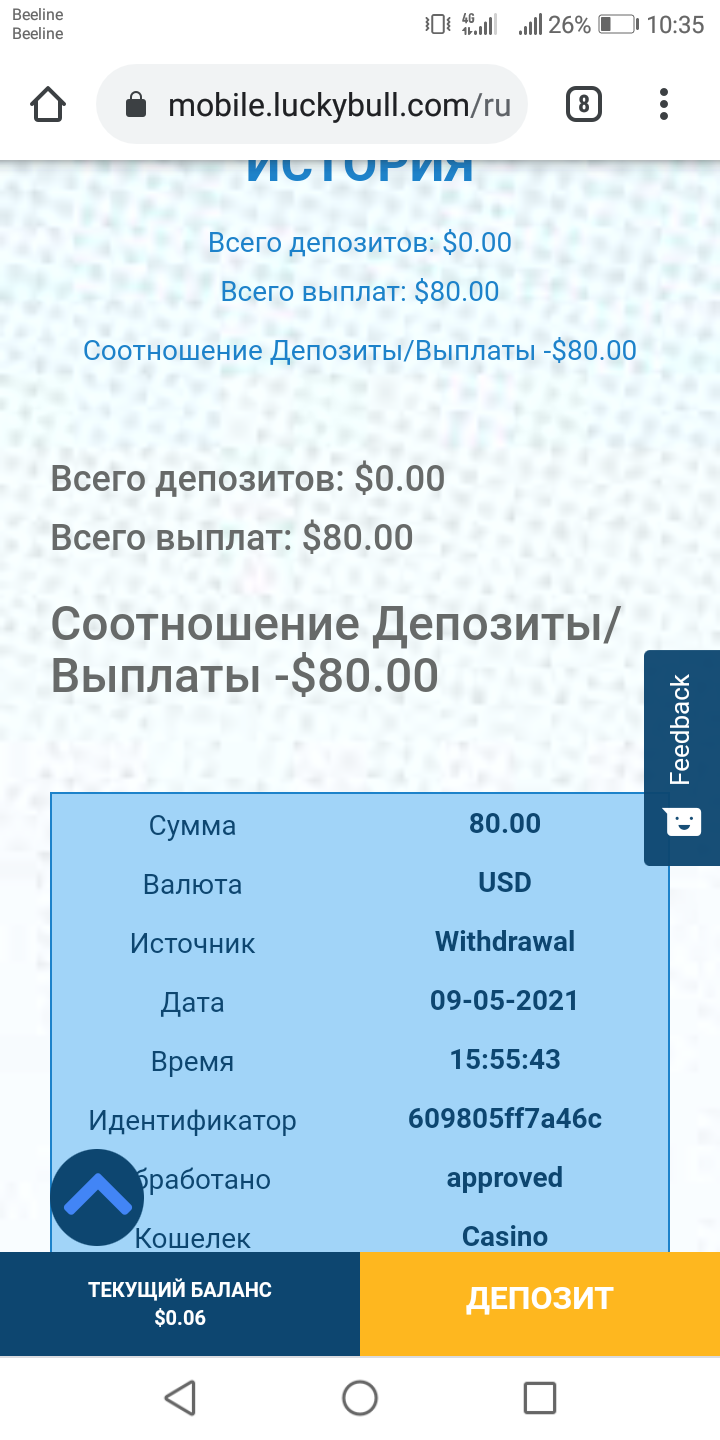Open the Feedback side tab

tap(682, 757)
